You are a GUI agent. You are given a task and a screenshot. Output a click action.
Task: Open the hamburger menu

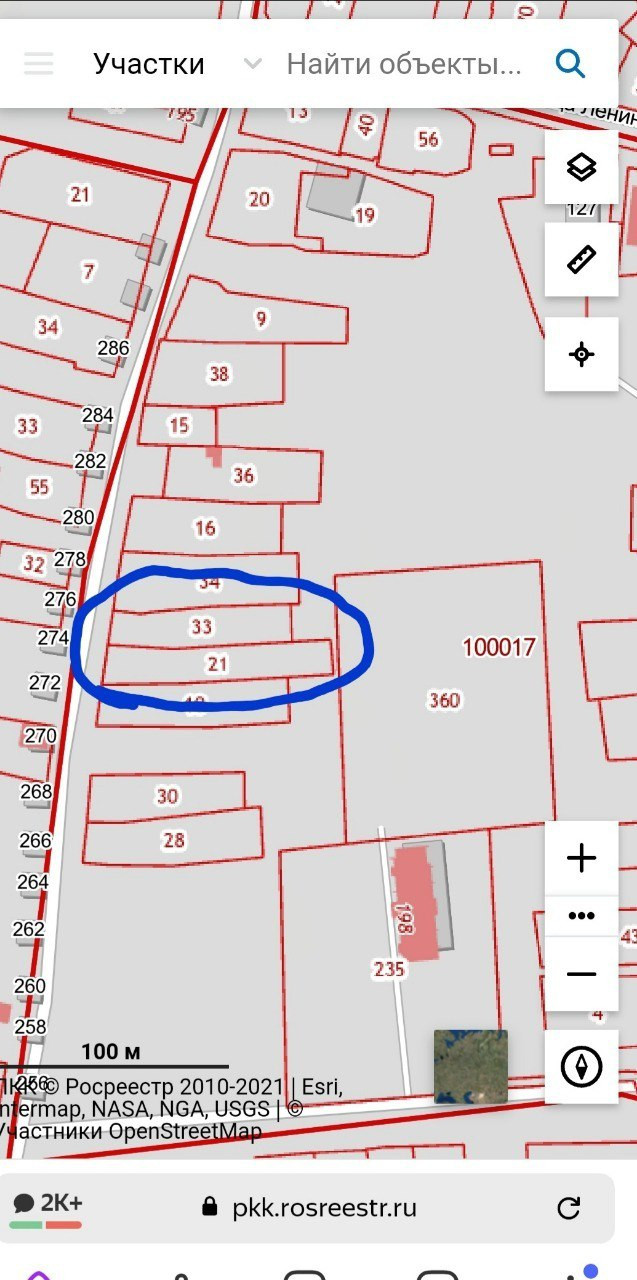[x=39, y=64]
